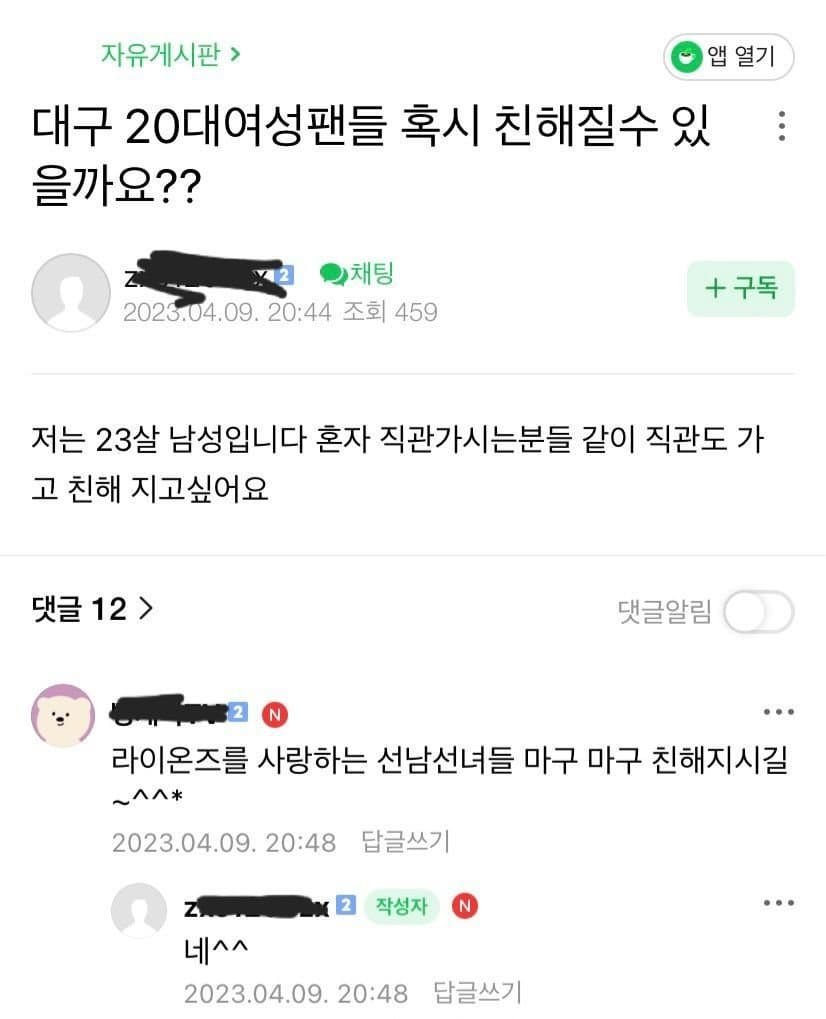
Task: Start a 채팅 with the author
Action: [x=356, y=273]
